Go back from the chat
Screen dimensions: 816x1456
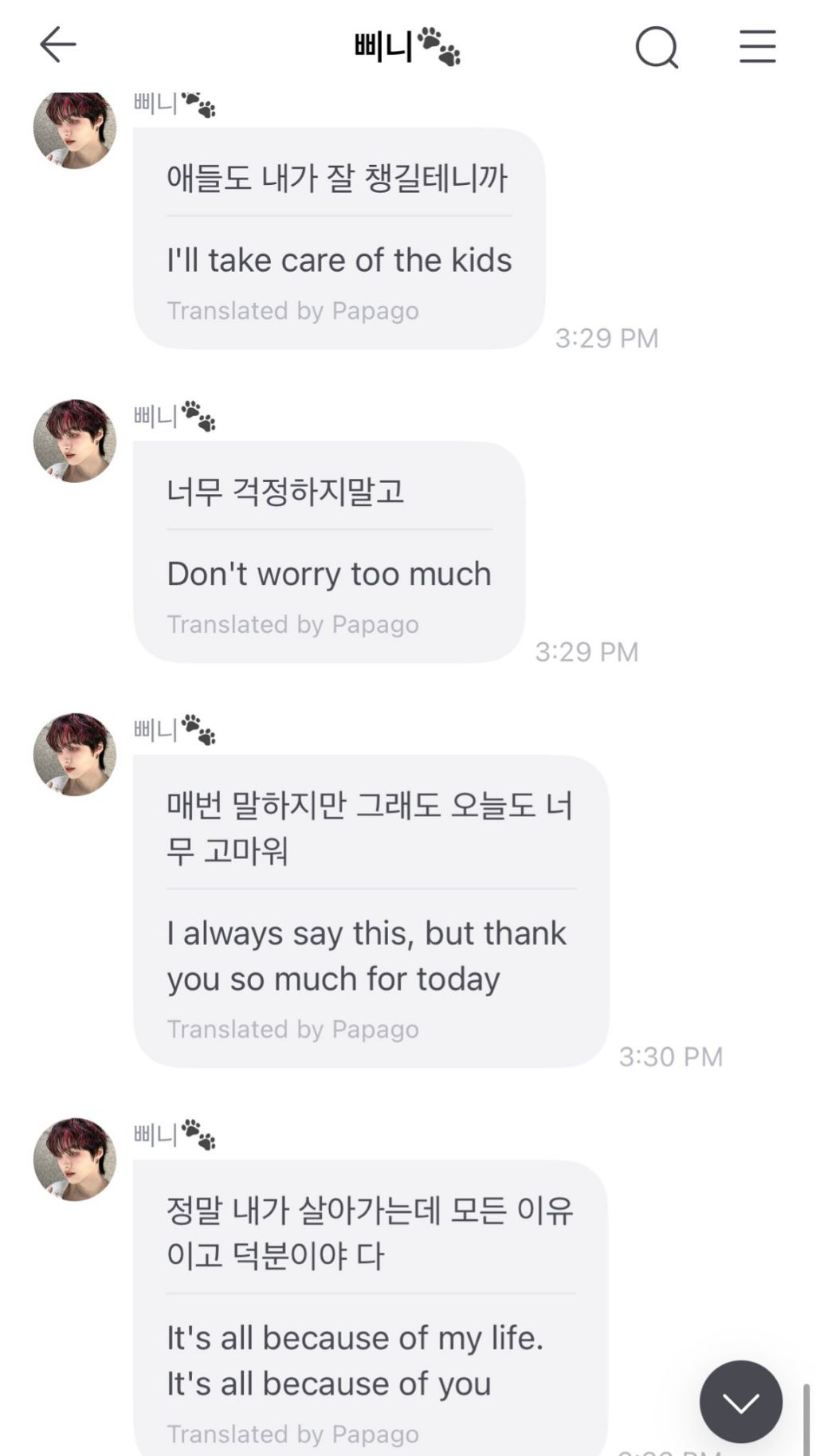[x=57, y=45]
